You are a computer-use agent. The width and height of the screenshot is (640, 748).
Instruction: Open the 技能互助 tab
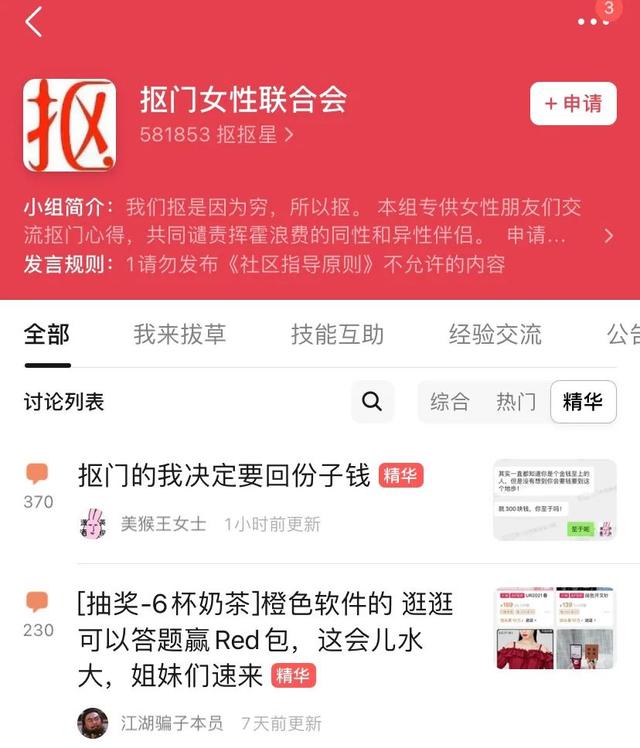click(x=337, y=334)
